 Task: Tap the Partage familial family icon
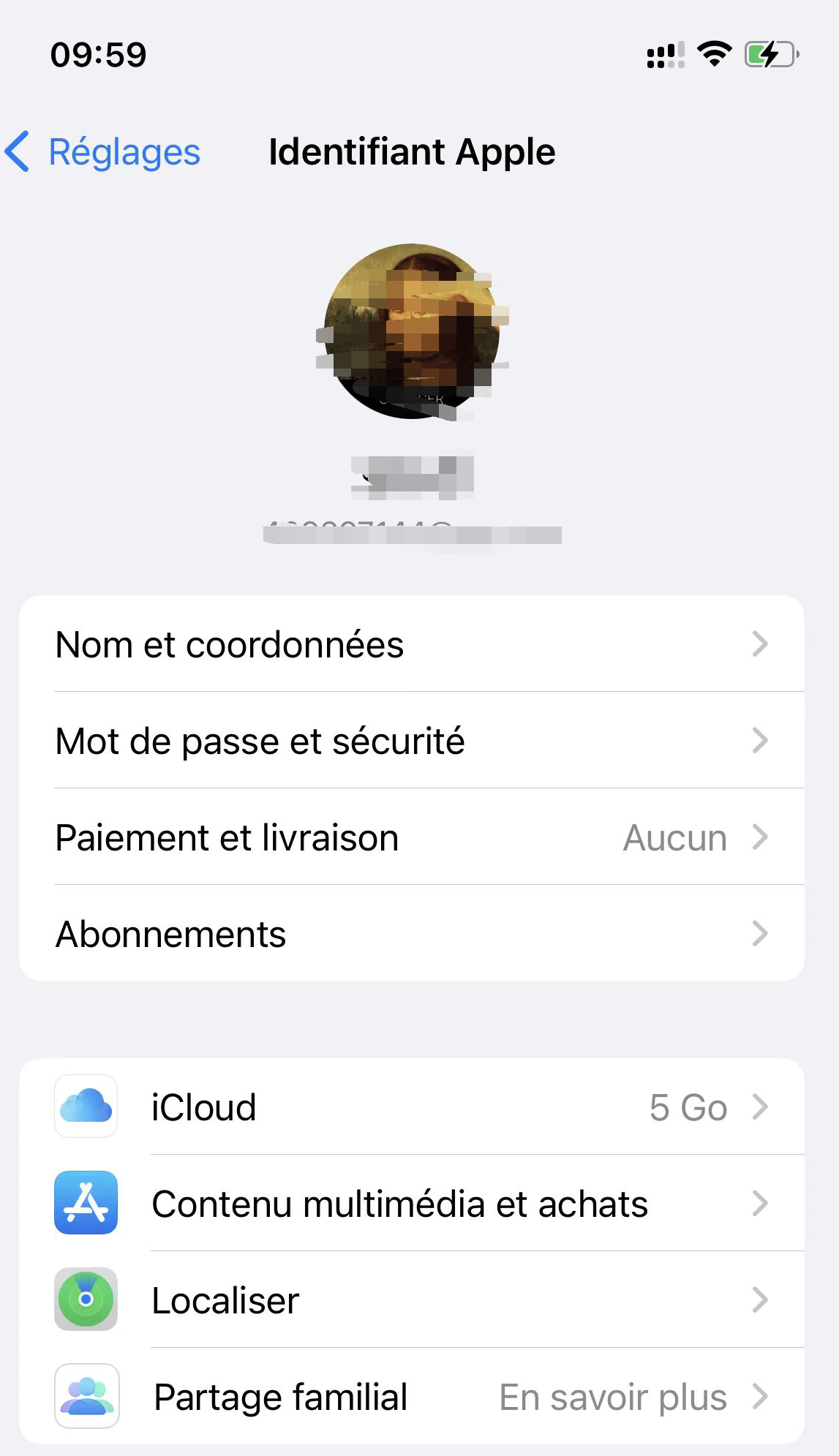tap(86, 1396)
